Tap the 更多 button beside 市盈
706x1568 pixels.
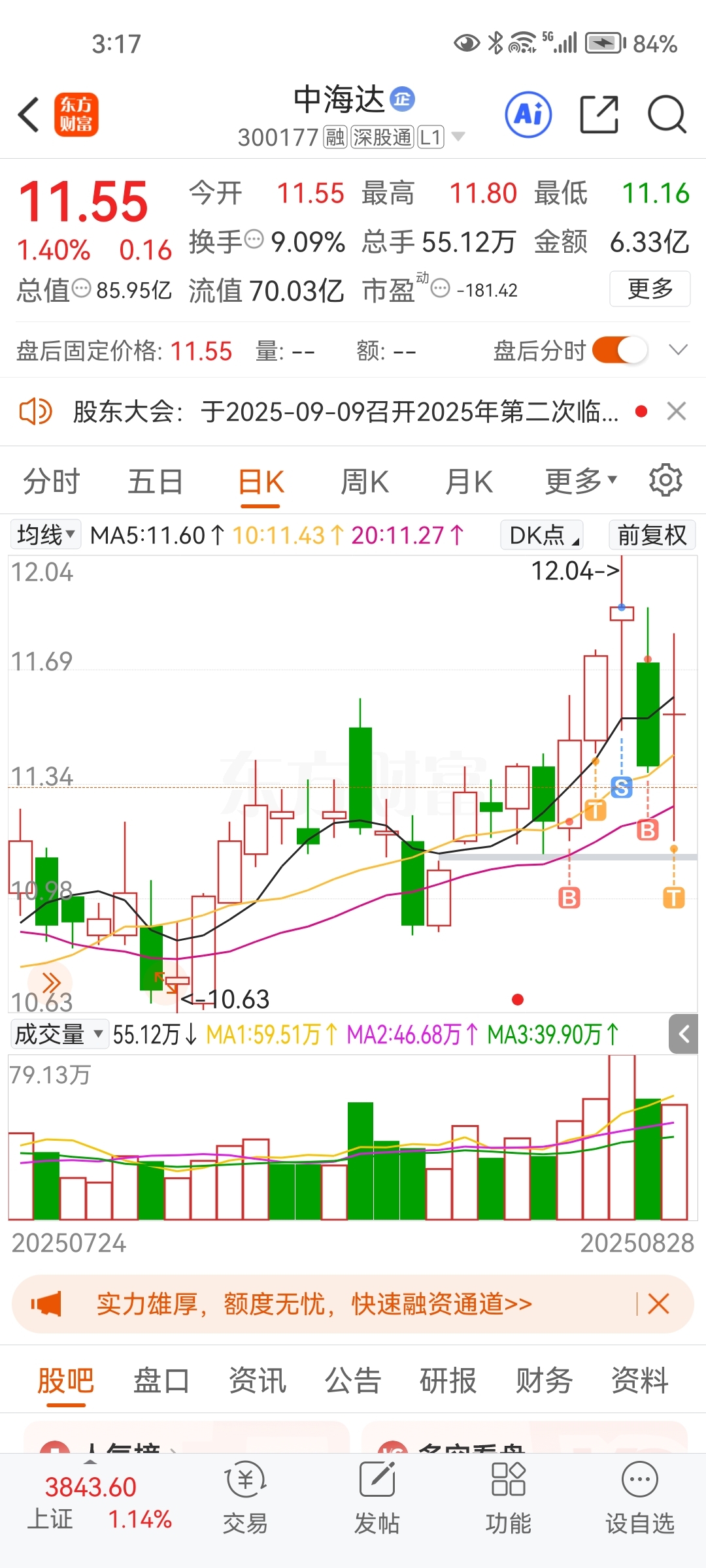click(x=650, y=288)
